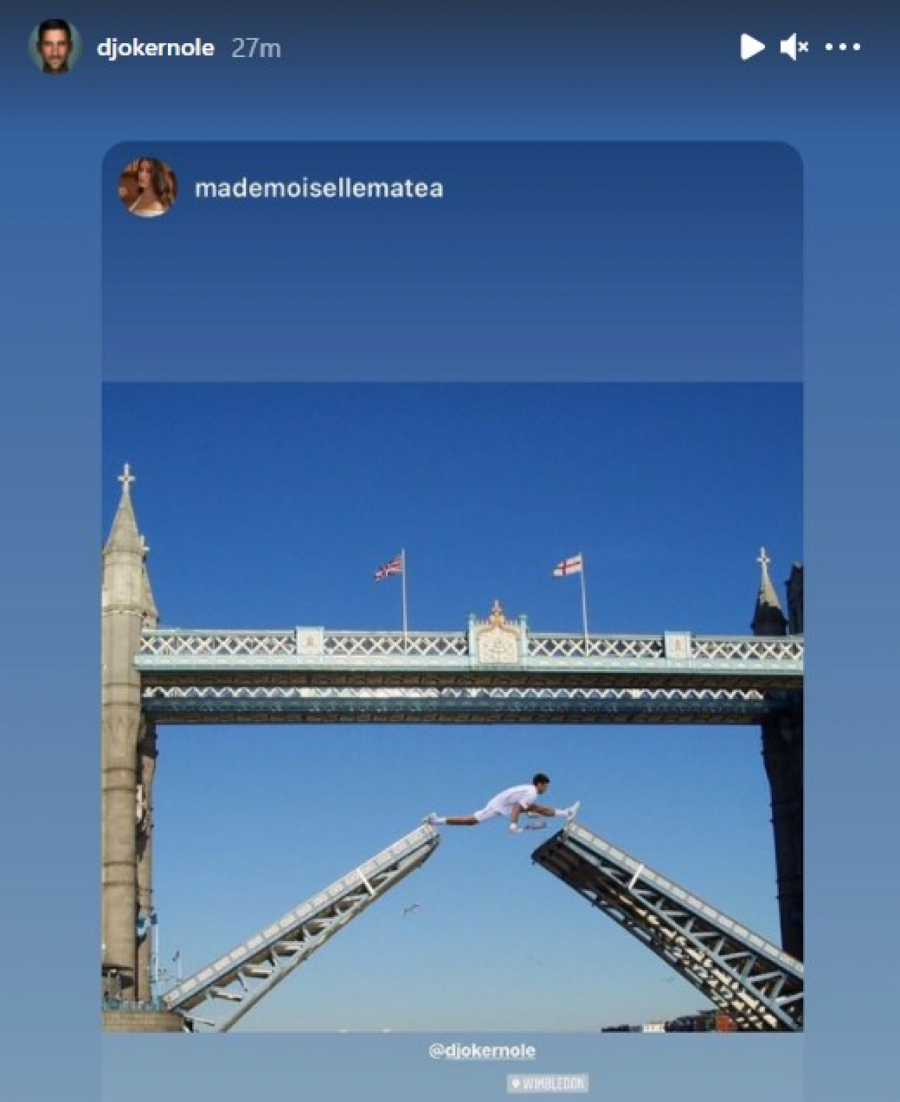Open the Wimbledon location tag
The image size is (900, 1102).
pyautogui.click(x=547, y=1083)
